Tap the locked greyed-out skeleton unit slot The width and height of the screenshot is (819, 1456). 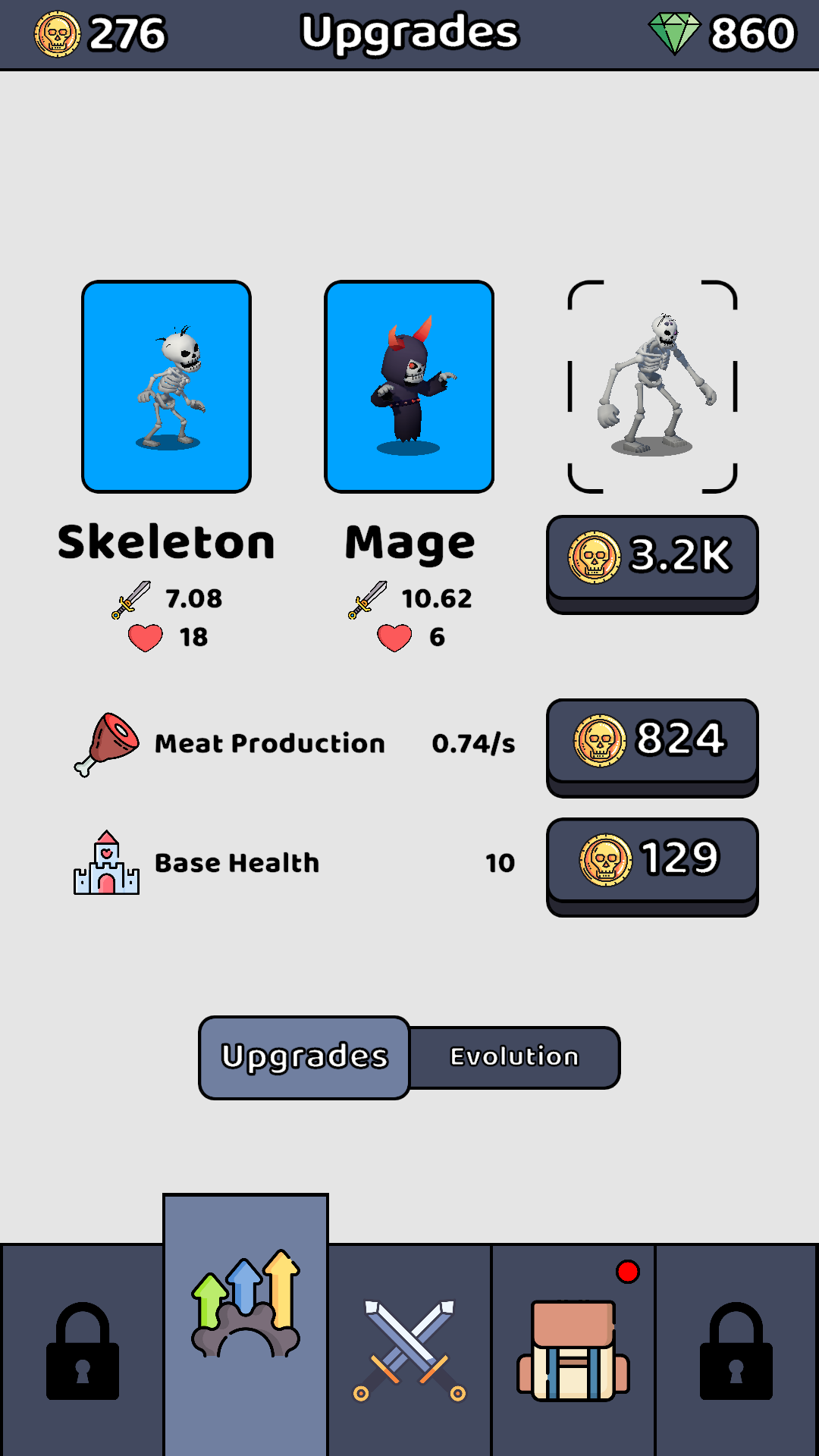(x=652, y=387)
